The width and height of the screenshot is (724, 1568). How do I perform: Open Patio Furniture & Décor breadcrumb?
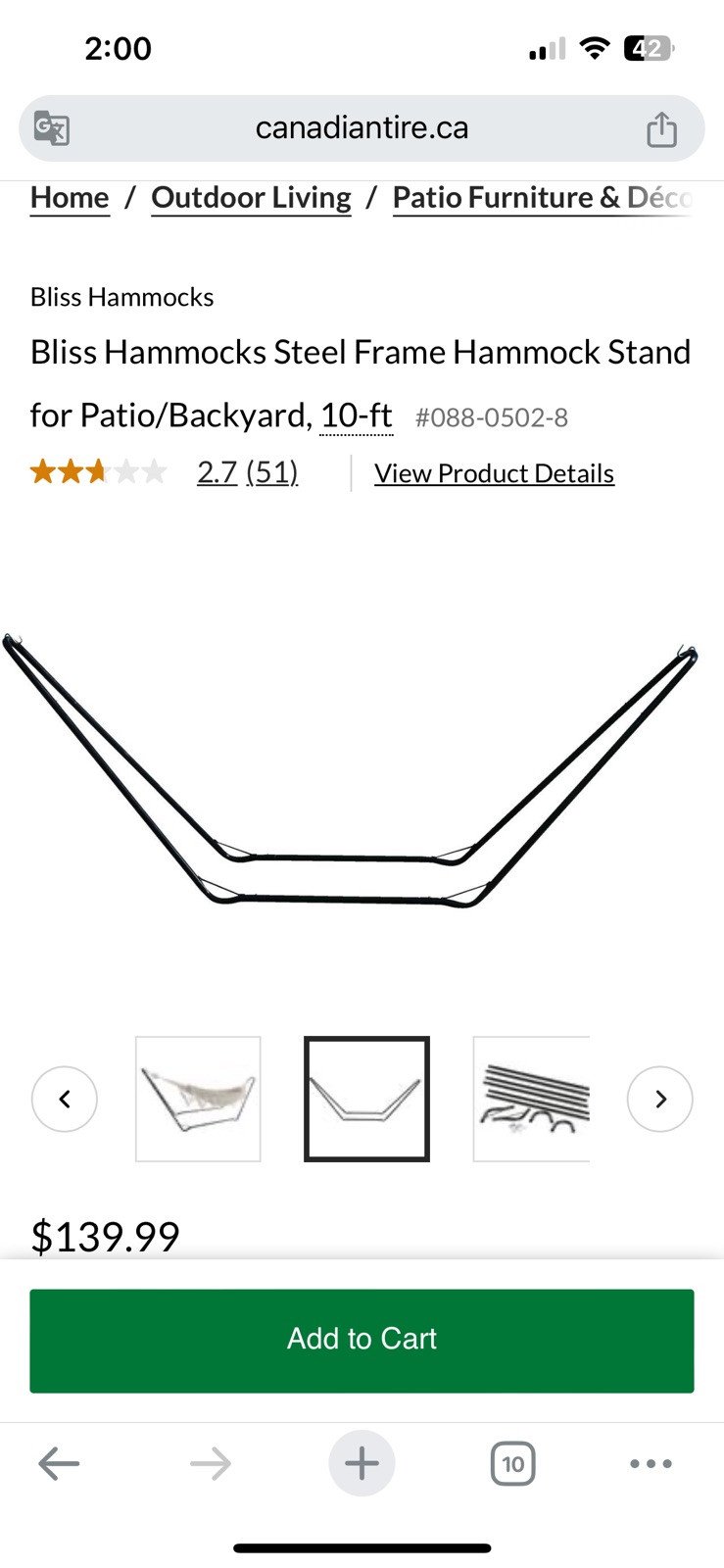pos(542,198)
